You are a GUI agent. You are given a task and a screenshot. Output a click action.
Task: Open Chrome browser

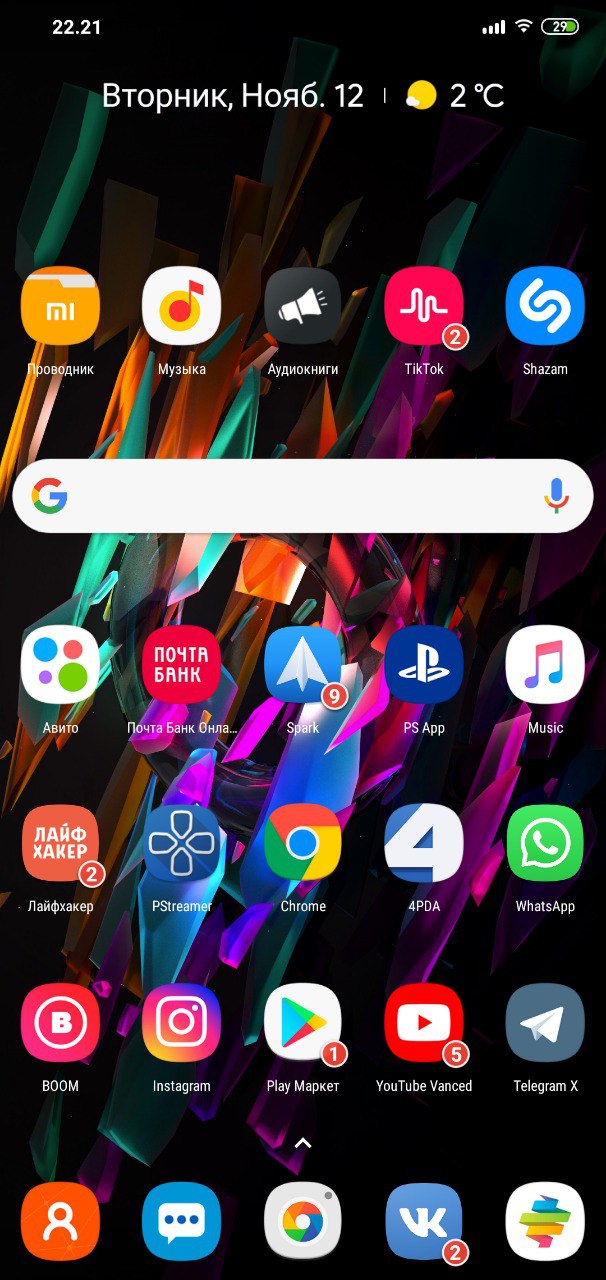click(302, 843)
